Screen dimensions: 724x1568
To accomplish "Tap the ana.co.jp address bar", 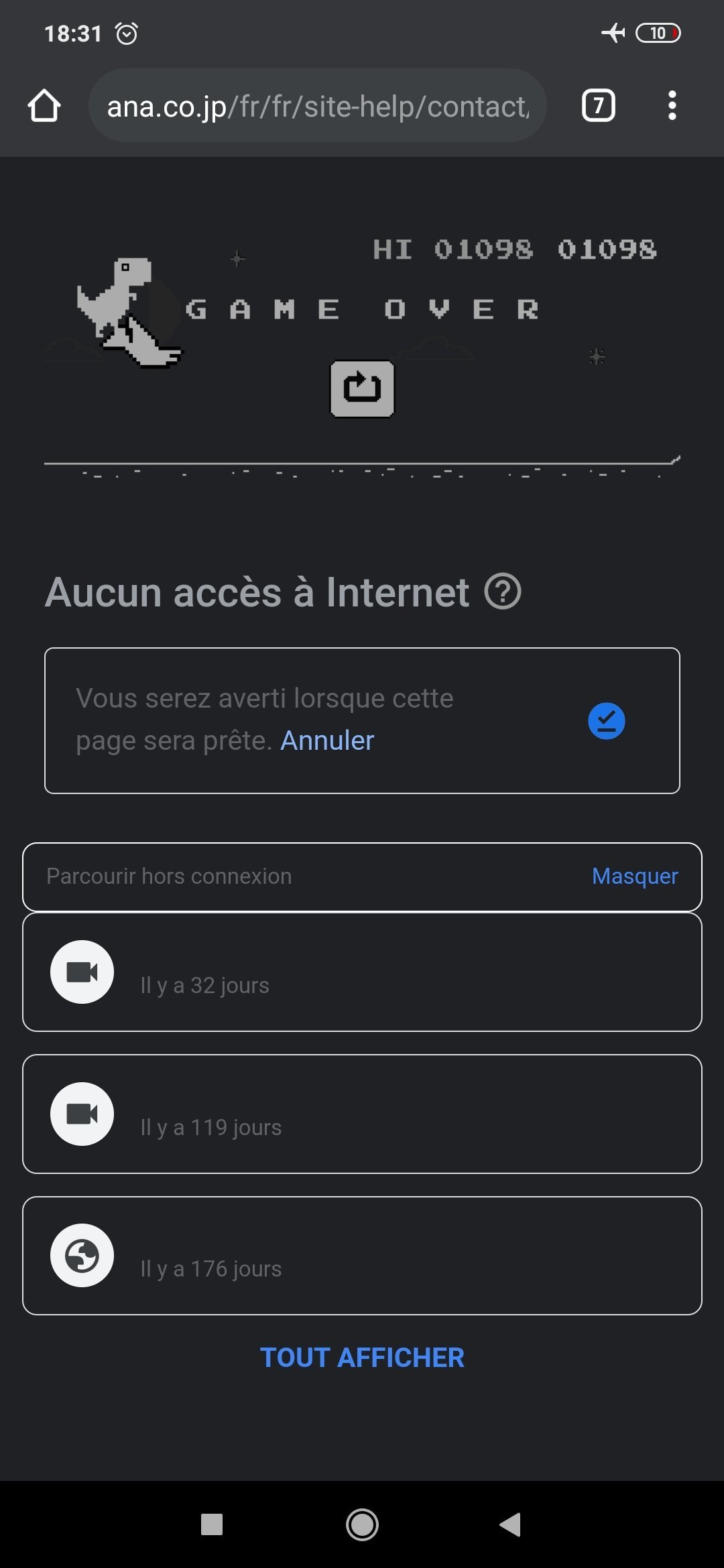I will point(317,106).
